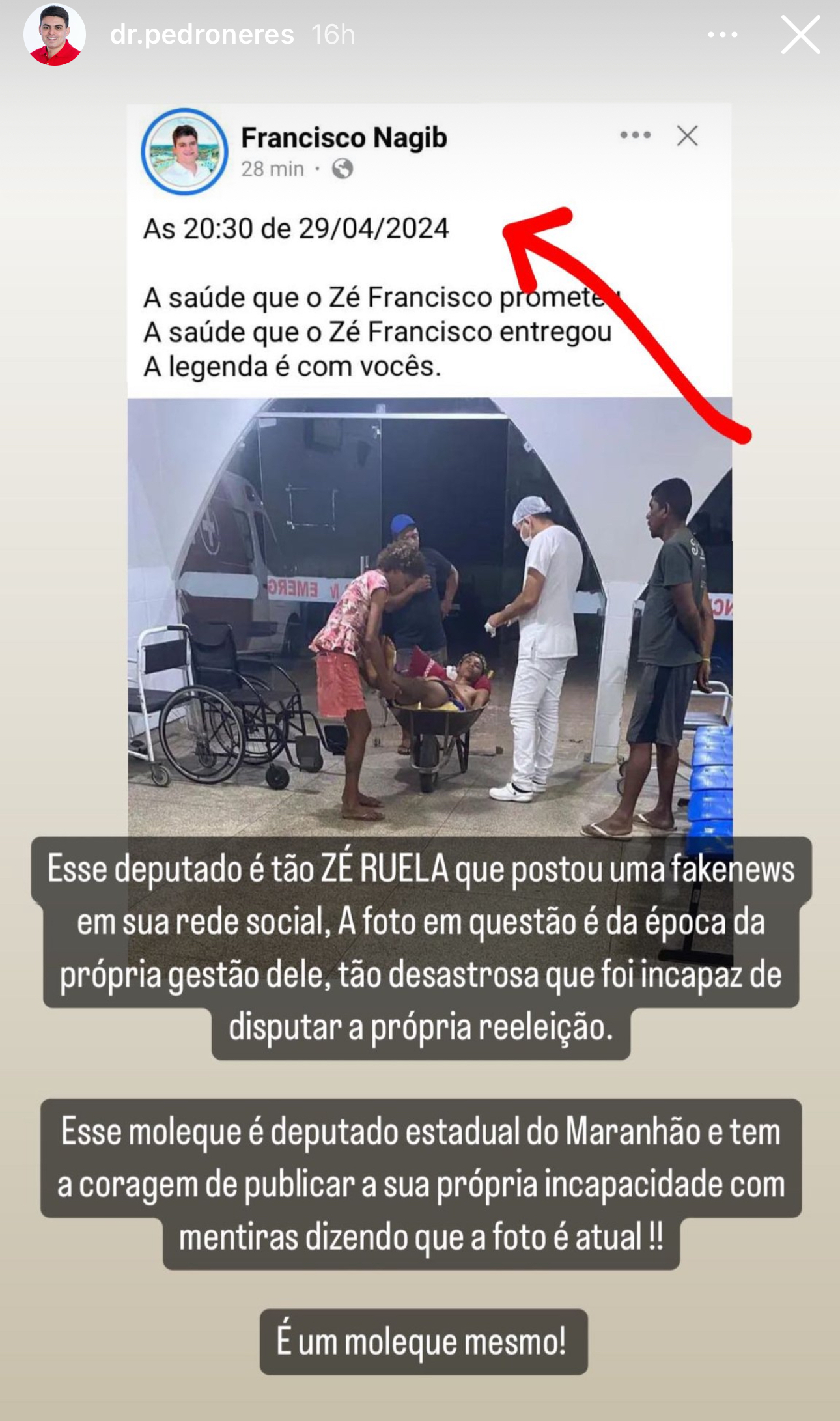Close the story viewer
Viewport: 840px width, 1421px height.
(x=800, y=35)
